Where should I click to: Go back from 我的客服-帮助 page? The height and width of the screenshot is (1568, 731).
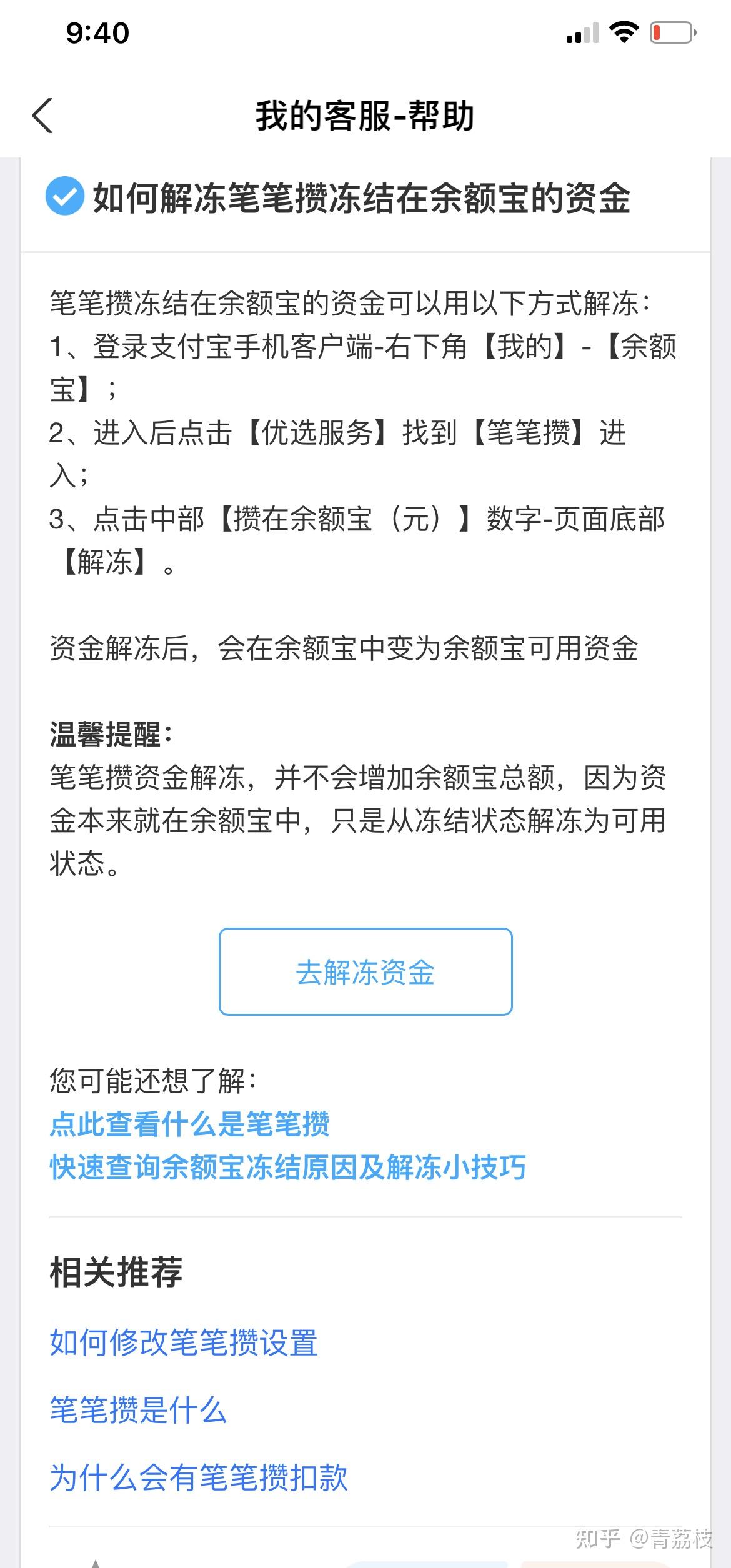[x=42, y=116]
